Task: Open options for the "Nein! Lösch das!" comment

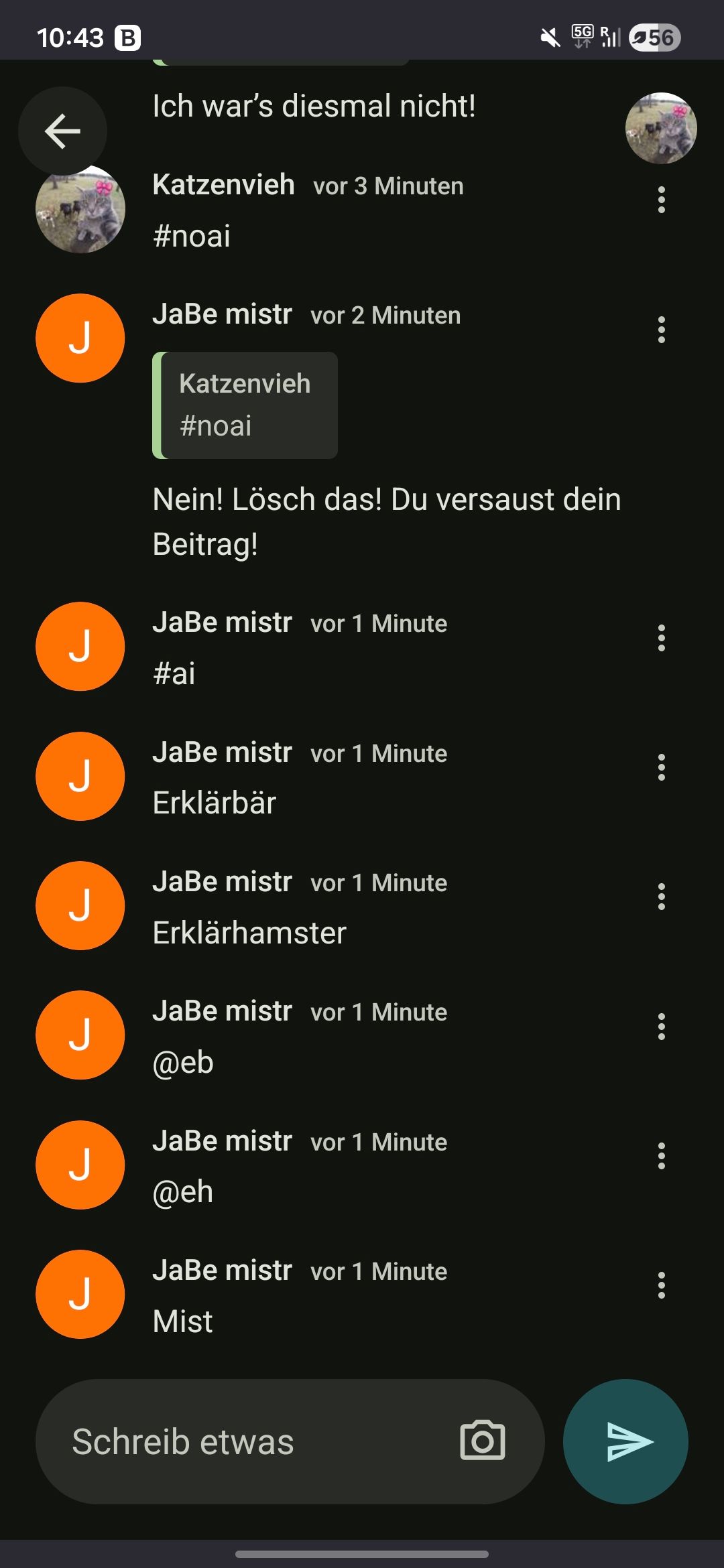Action: (662, 330)
